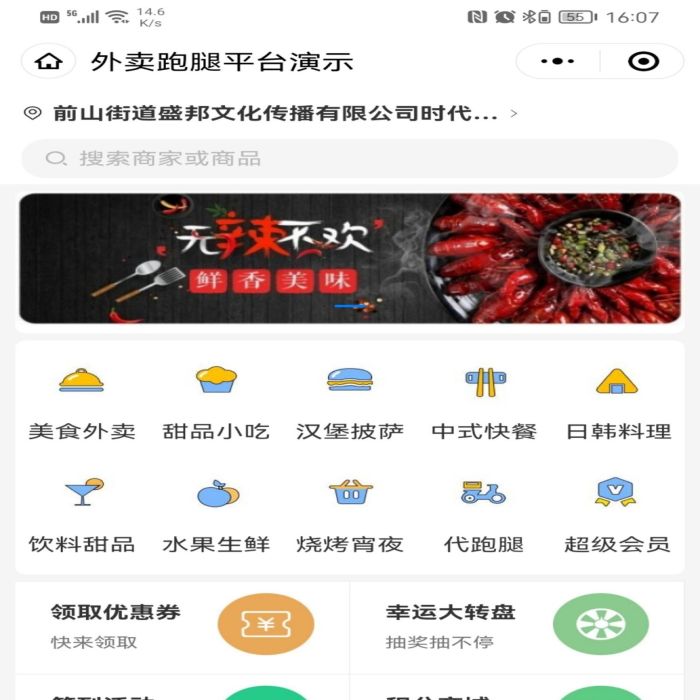This screenshot has width=700, height=700.
Task: Open the 无辣不欢 crayfish banner
Action: [x=350, y=258]
